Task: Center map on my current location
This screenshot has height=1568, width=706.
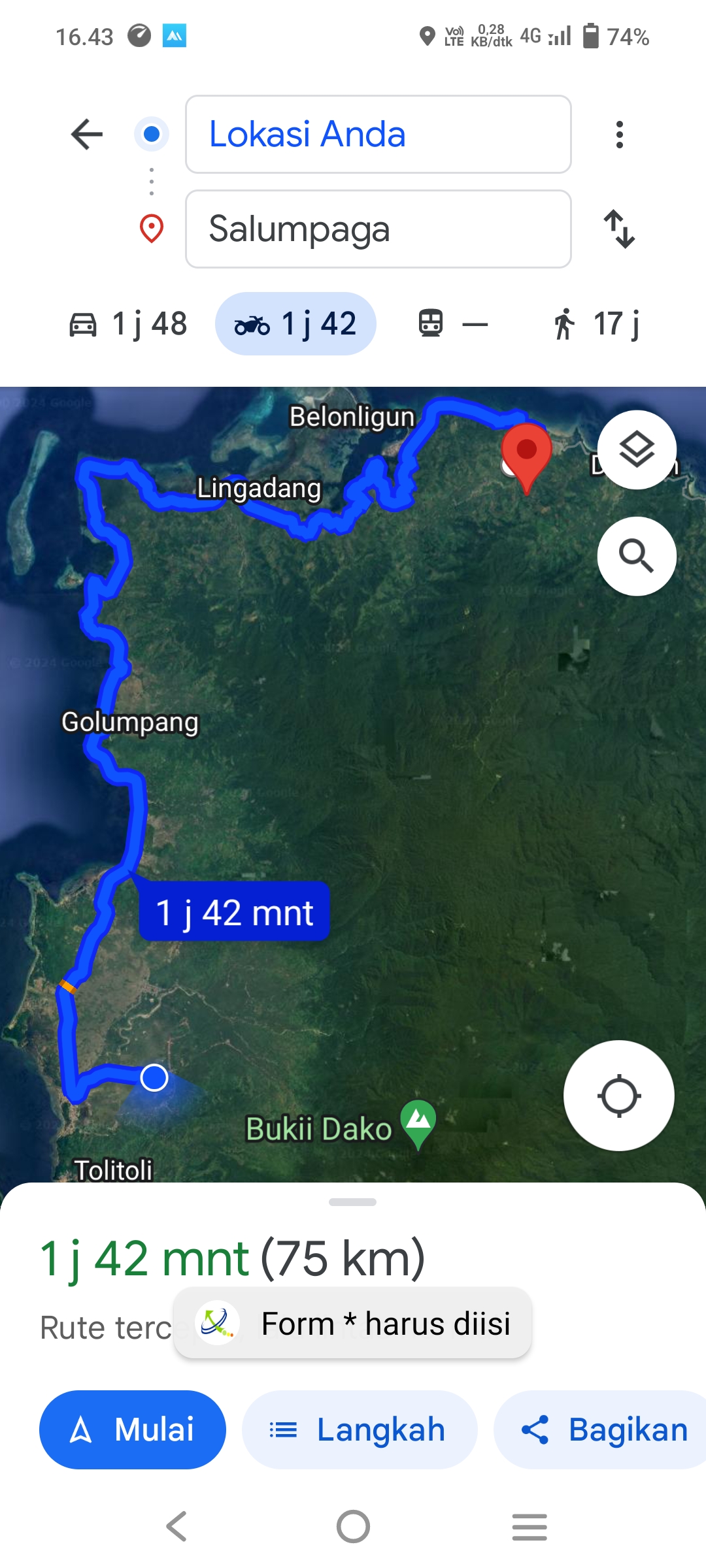Action: (x=618, y=1096)
